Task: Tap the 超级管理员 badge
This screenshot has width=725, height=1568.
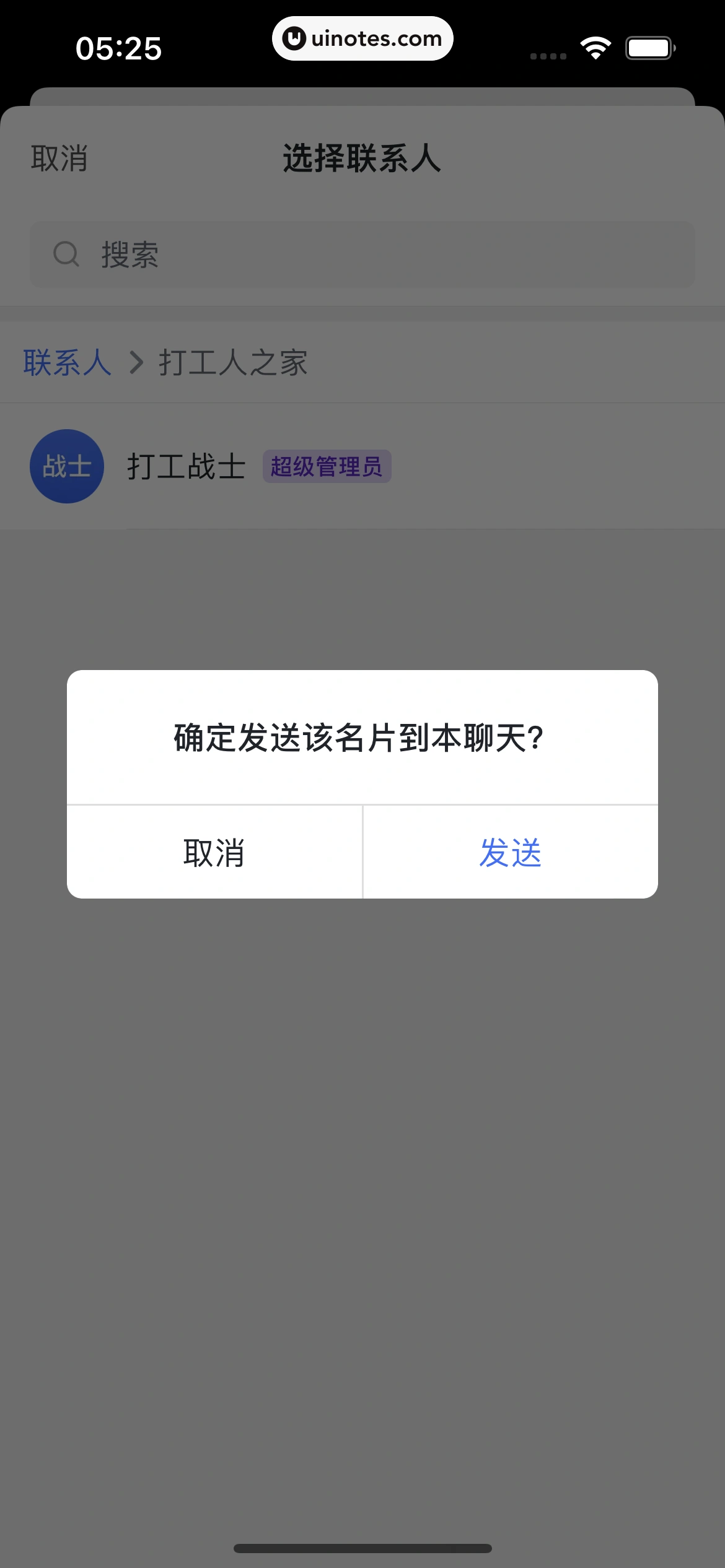Action: (x=327, y=467)
